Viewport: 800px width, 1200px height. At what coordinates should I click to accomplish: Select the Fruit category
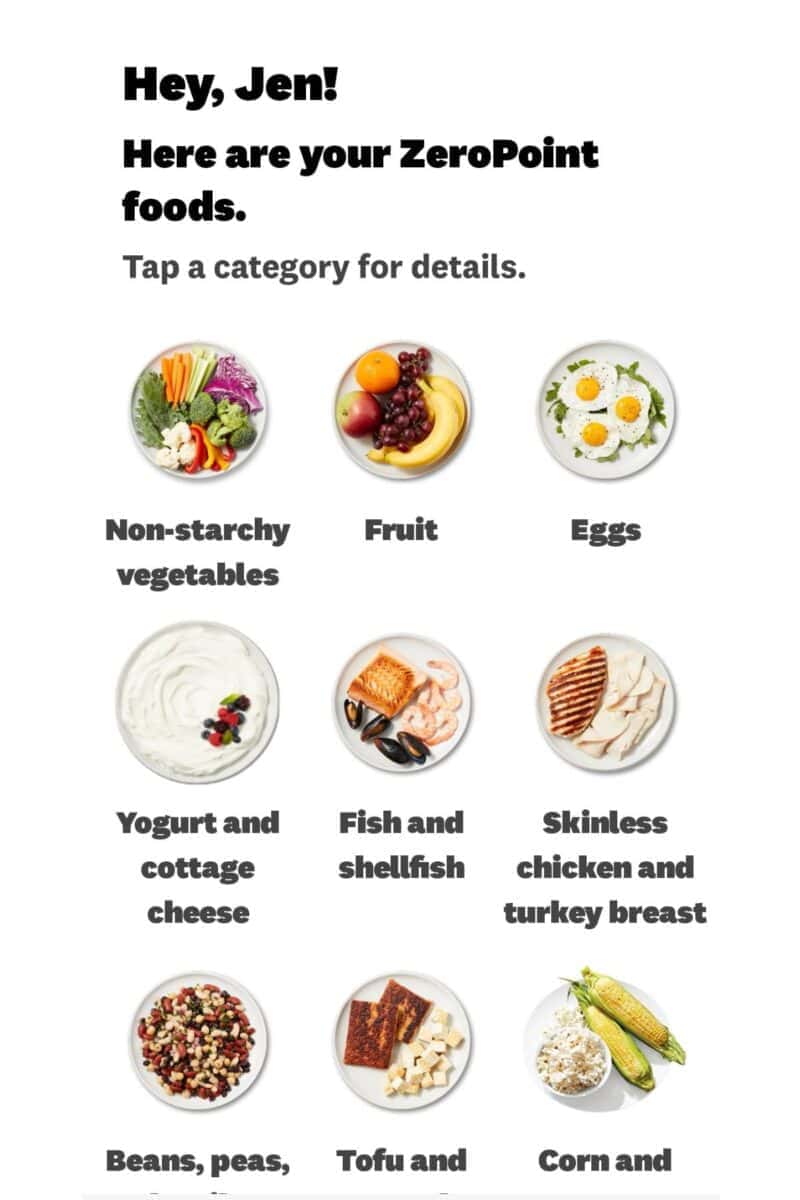(x=401, y=411)
